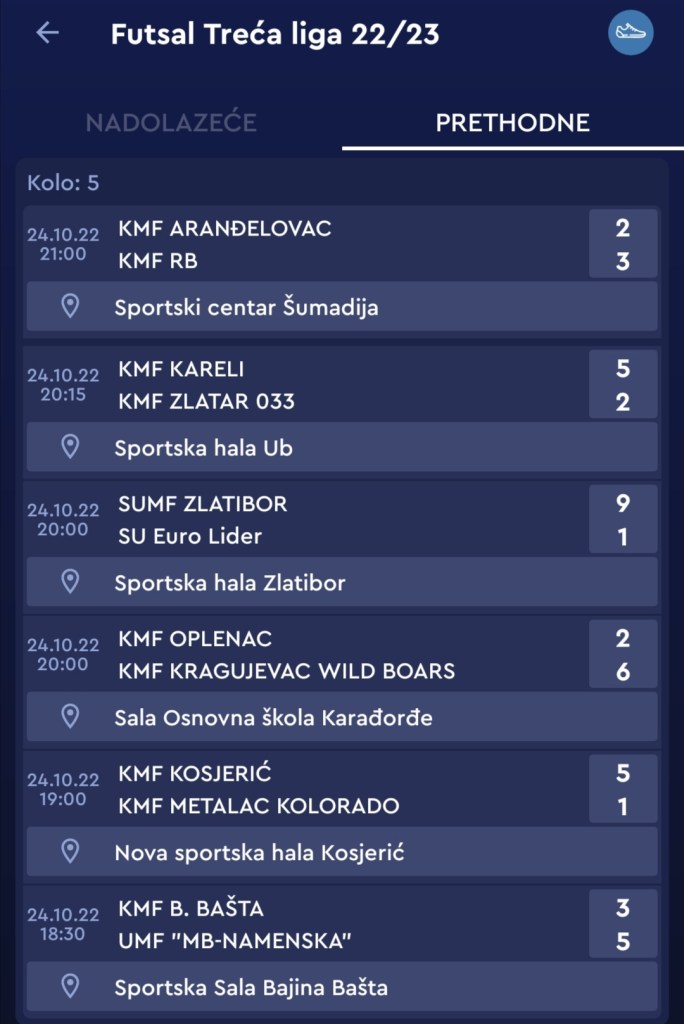Screen dimensions: 684x1024
Task: View location Sportska Sala Bajina Bašta
Action: [342, 987]
